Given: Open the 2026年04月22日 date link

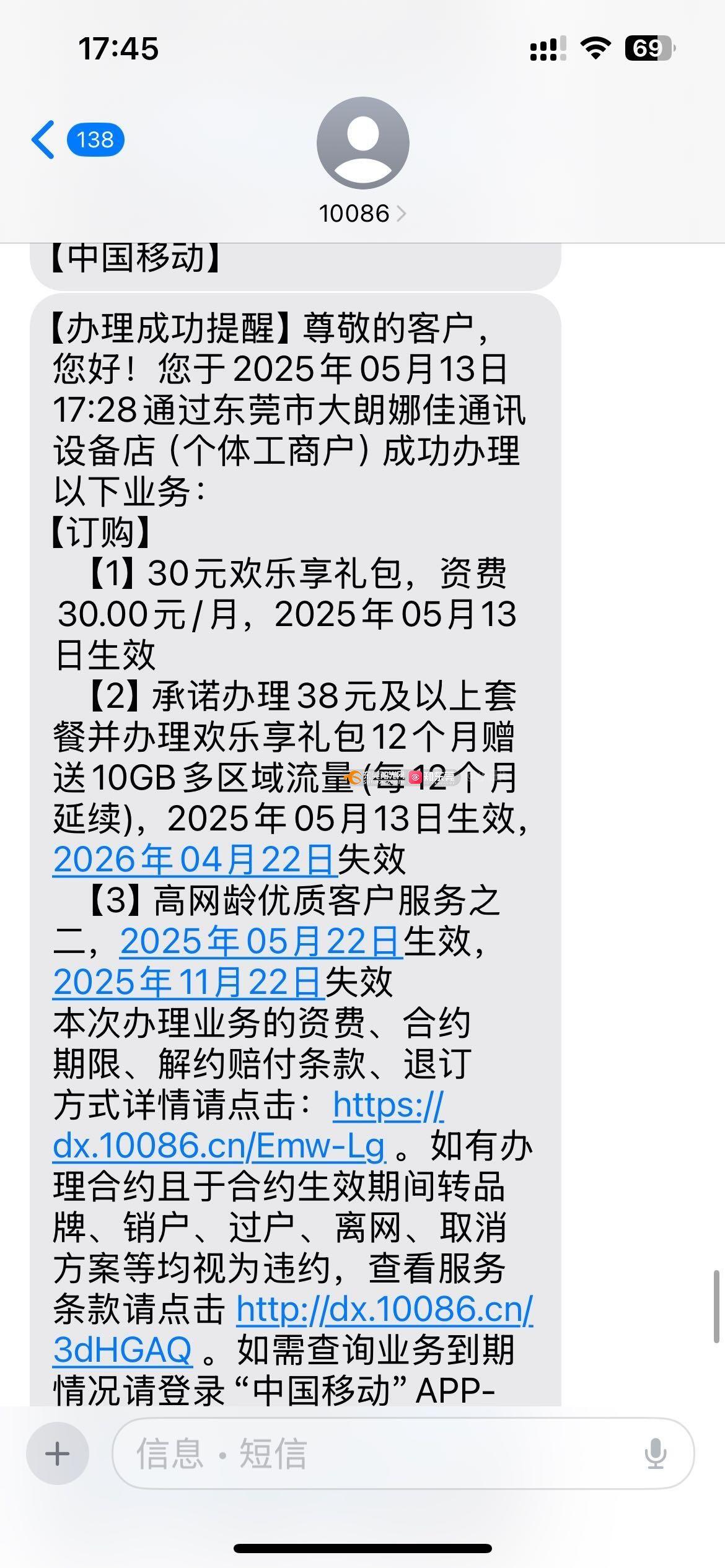Looking at the screenshot, I should 195,859.
